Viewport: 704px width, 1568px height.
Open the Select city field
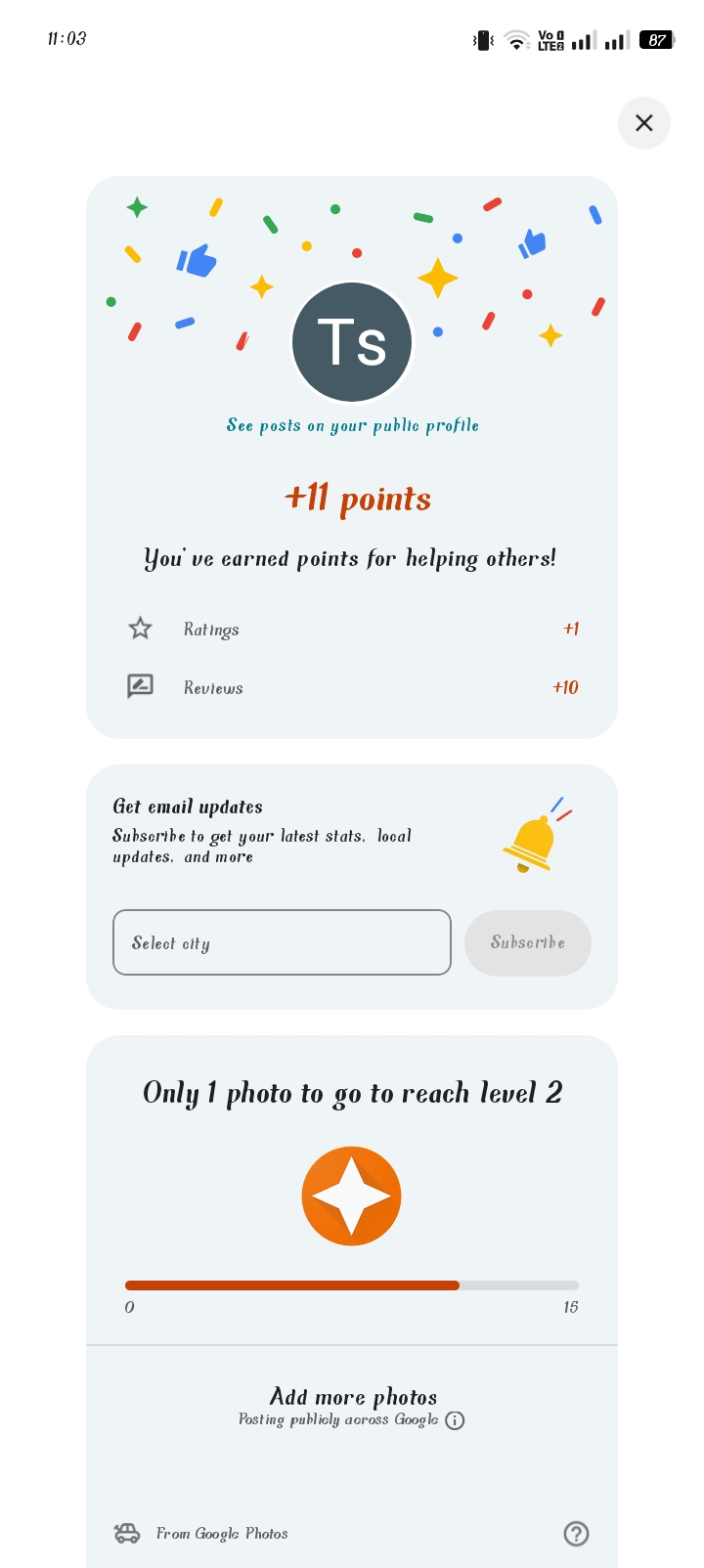[282, 942]
